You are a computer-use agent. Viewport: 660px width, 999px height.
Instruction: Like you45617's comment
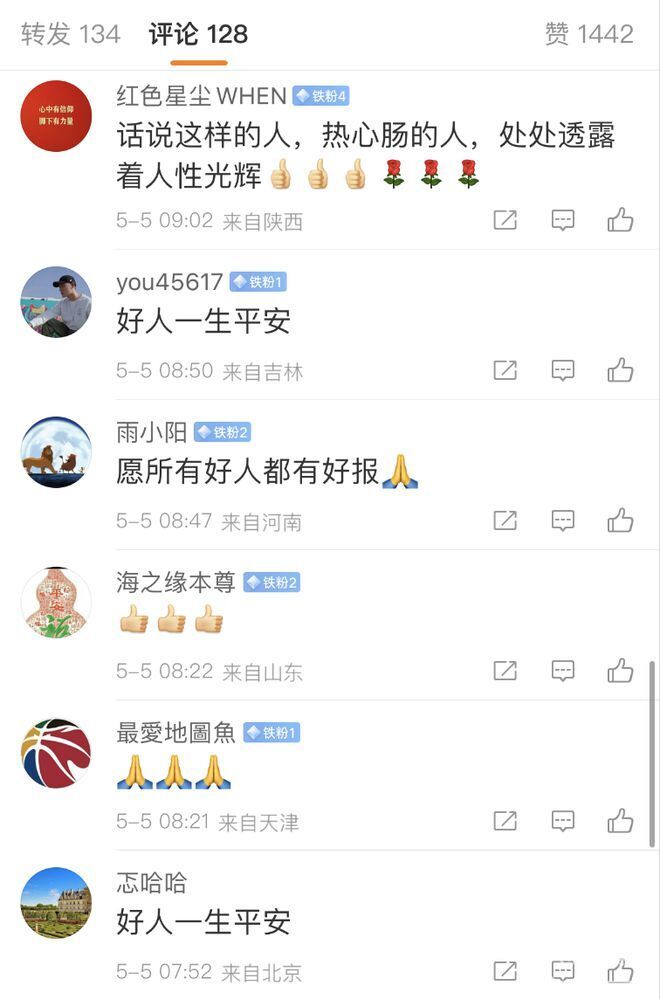620,371
